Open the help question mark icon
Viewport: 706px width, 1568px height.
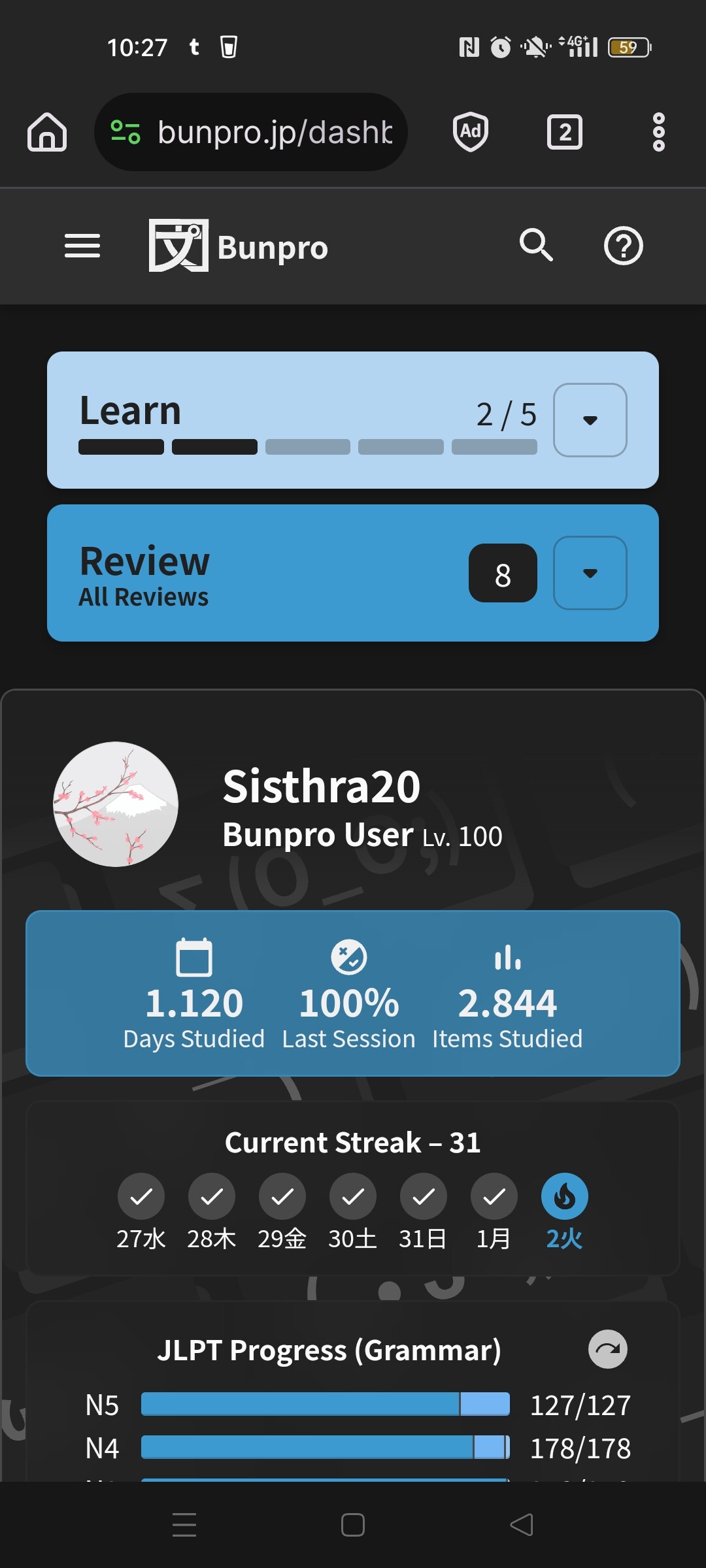(623, 246)
